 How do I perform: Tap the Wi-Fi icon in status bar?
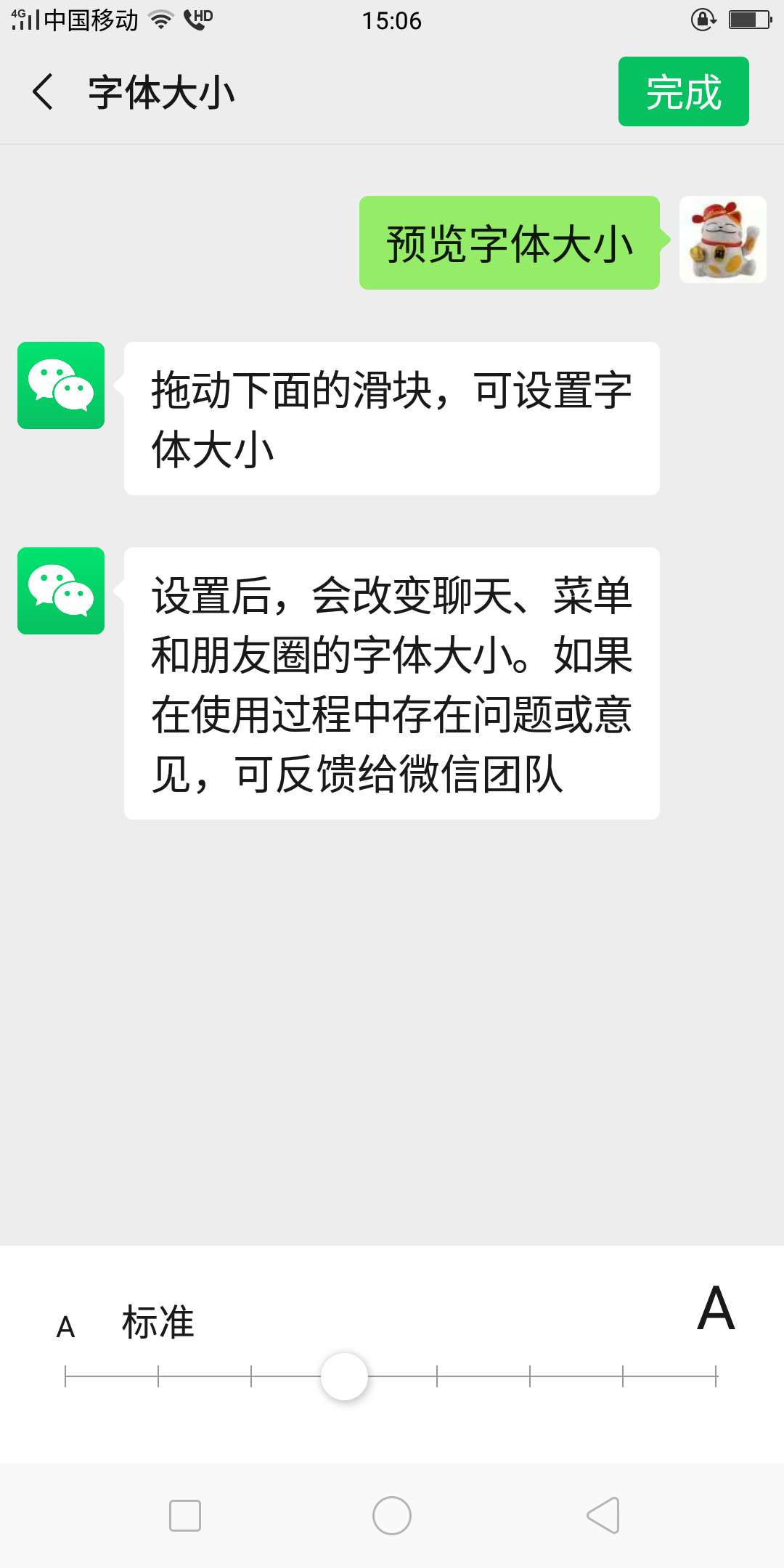click(x=161, y=19)
